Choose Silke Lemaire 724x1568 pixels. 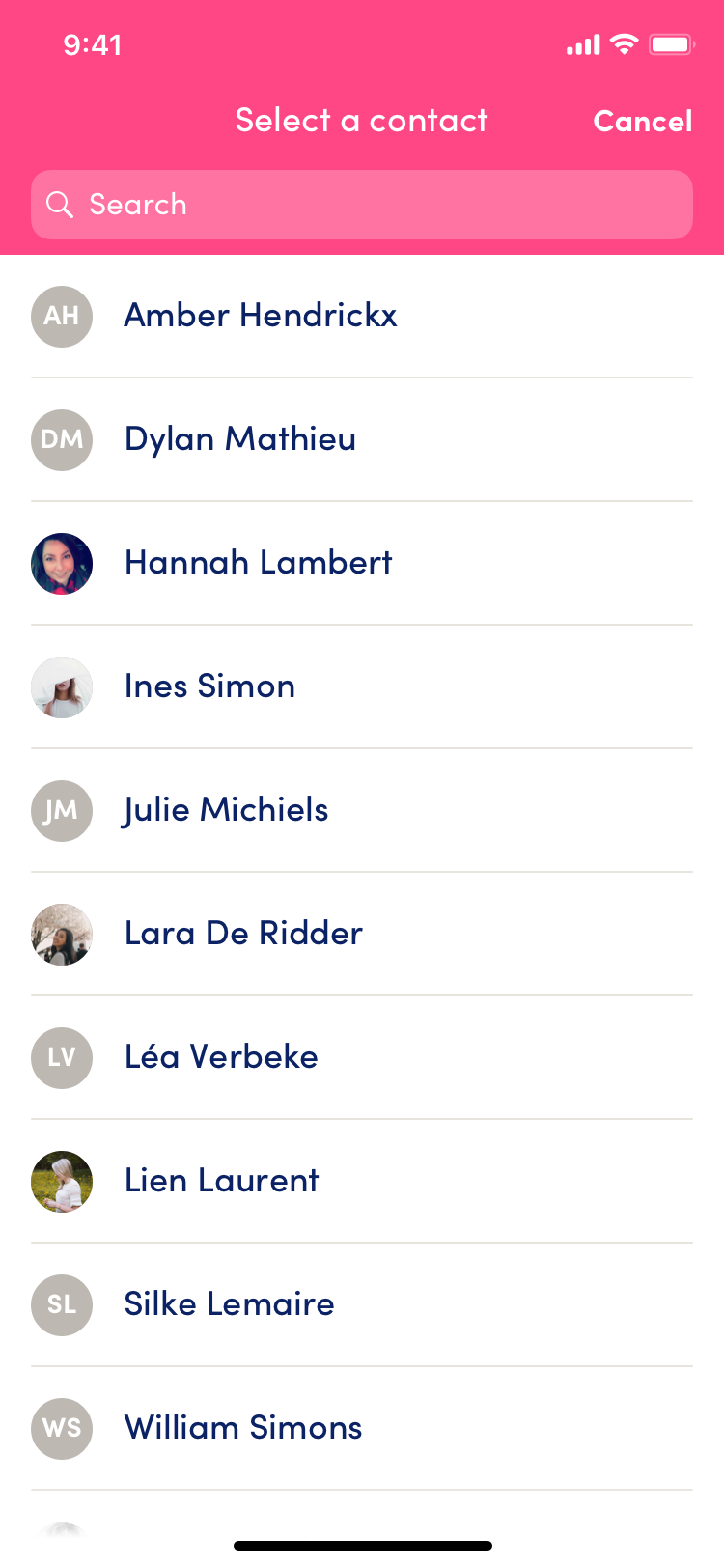[x=362, y=1304]
